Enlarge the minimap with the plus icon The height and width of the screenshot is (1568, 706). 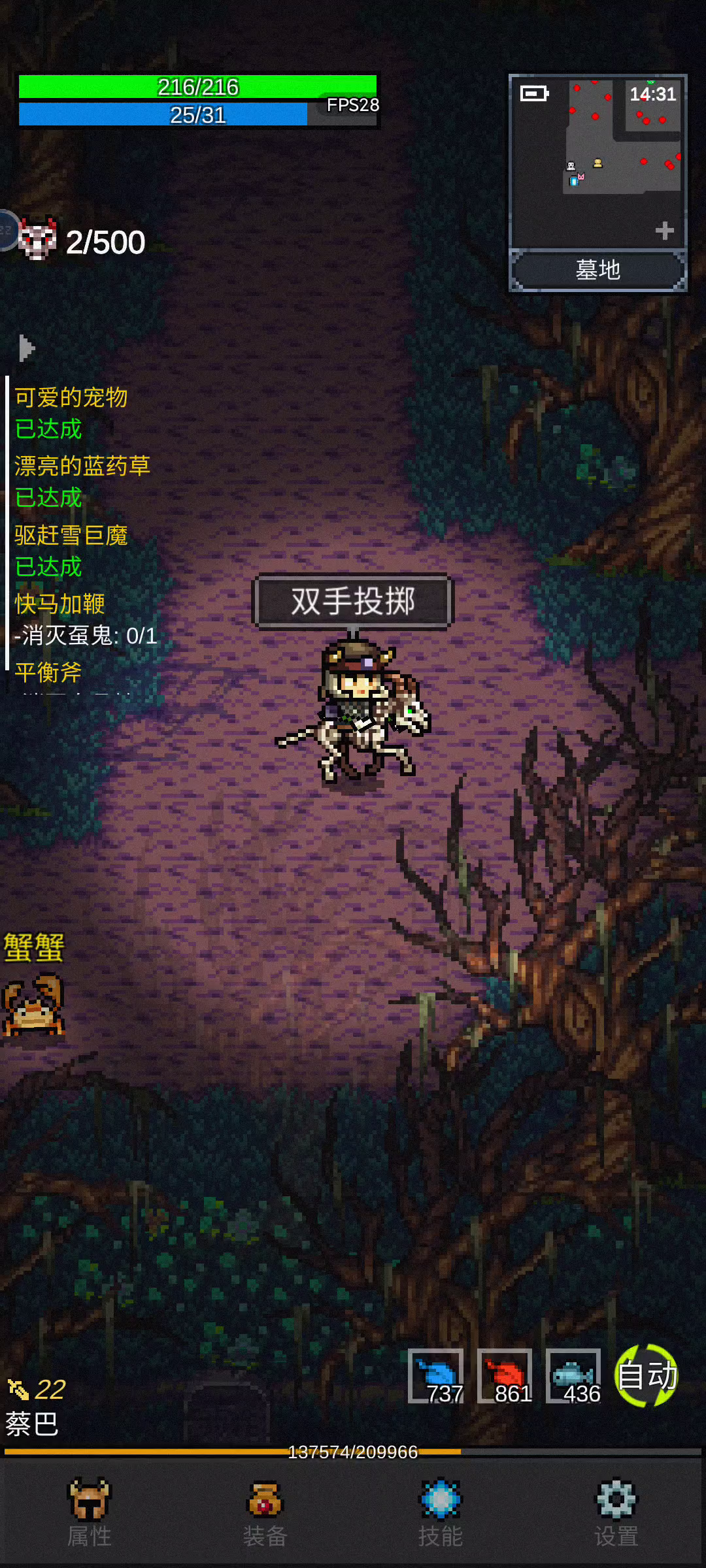coord(665,230)
